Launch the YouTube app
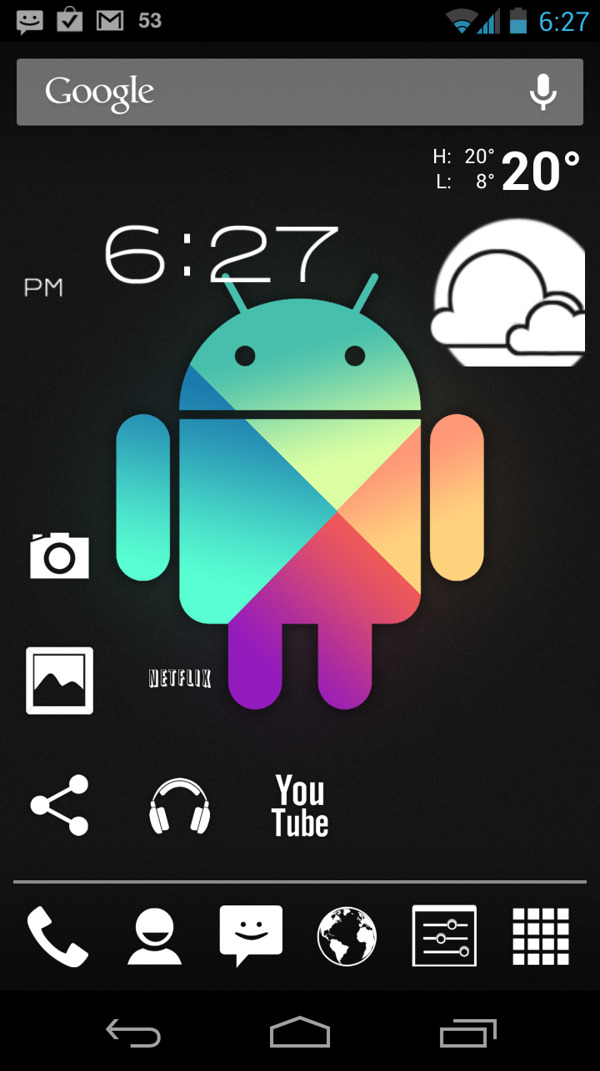The height and width of the screenshot is (1071, 600). [300, 805]
